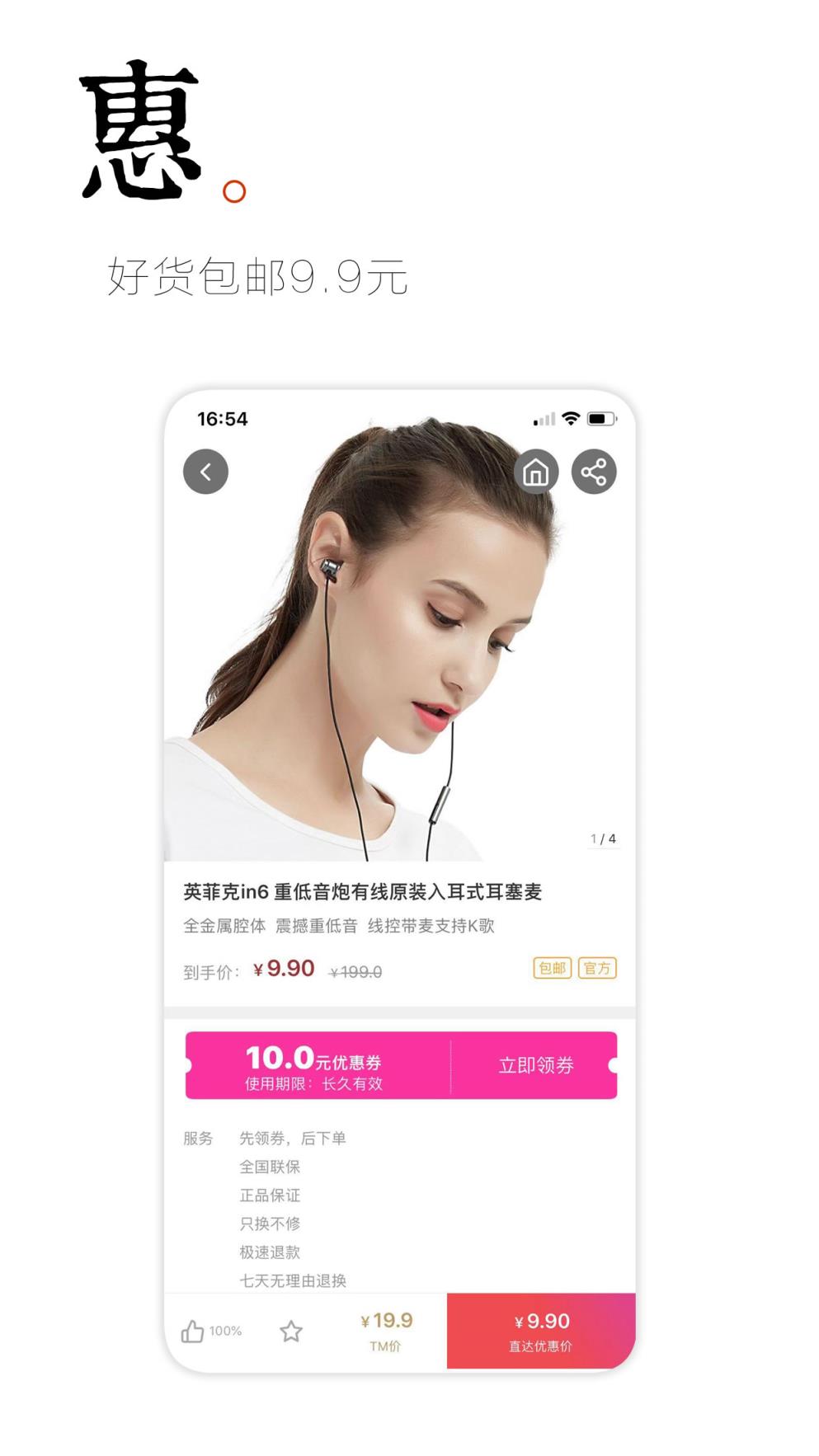Tap the 立即领券 button to claim coupon
The image size is (819, 1456).
coord(537,1066)
